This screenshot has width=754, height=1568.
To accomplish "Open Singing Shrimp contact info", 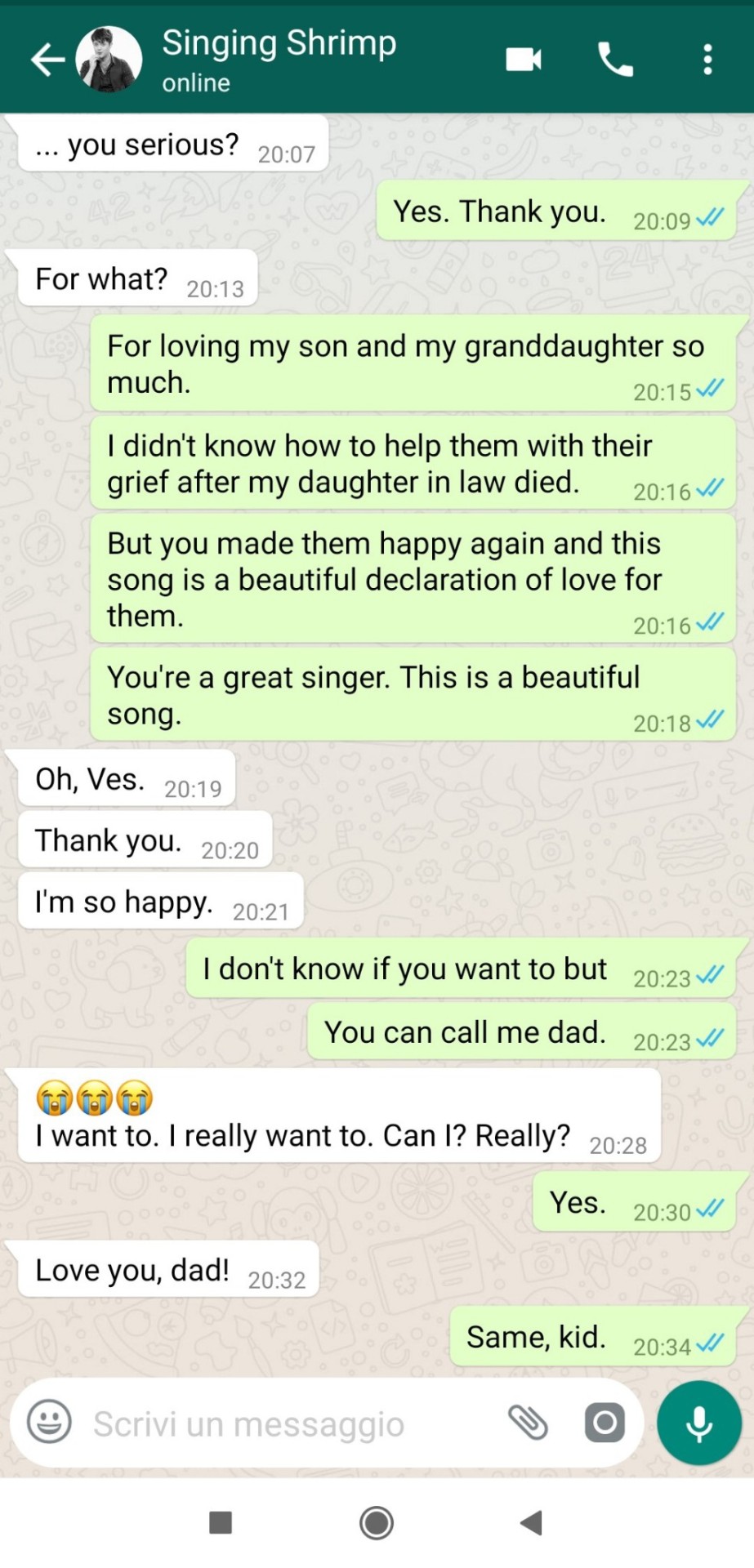I will [x=279, y=59].
